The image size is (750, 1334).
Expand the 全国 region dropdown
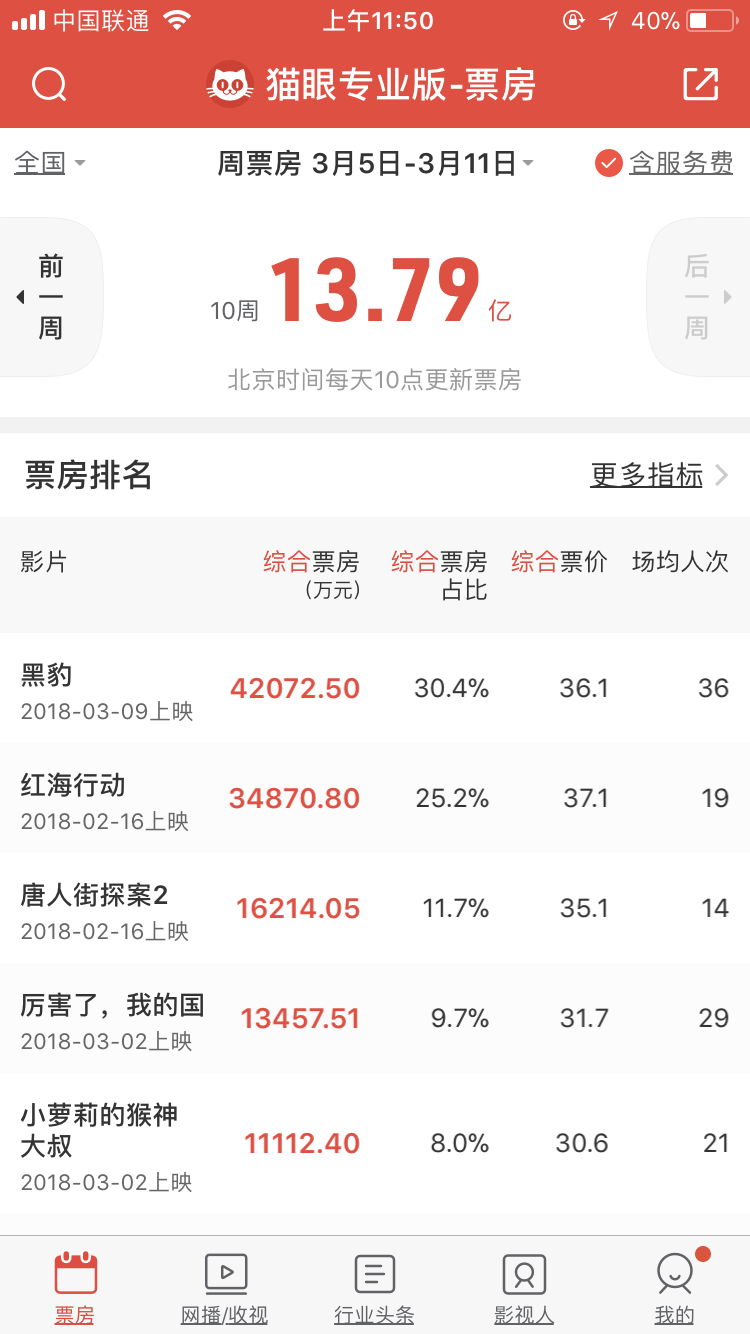(50, 163)
